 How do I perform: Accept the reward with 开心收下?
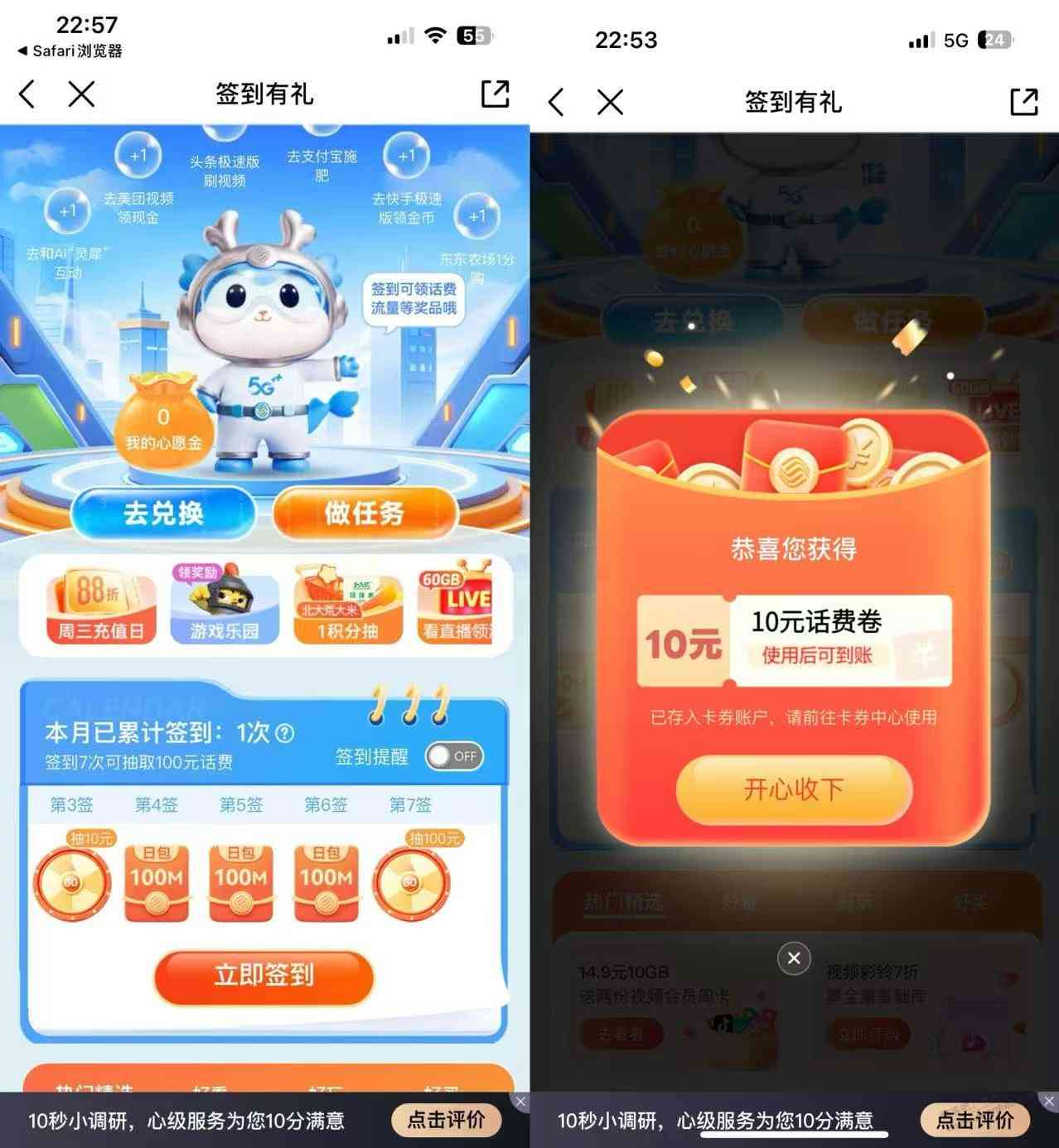pos(793,789)
